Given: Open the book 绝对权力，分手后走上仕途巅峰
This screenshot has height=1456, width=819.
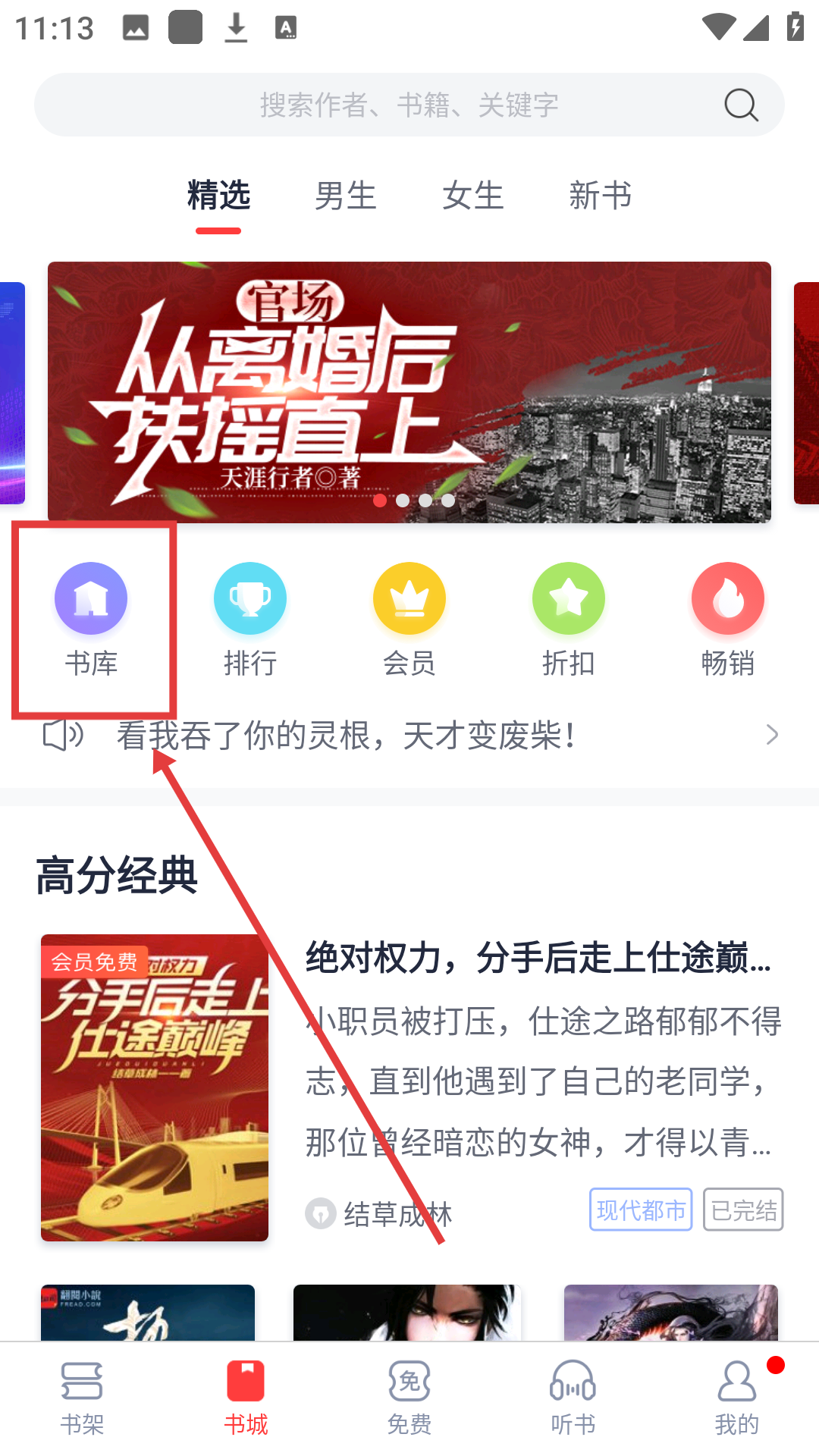Looking at the screenshot, I should point(538,958).
